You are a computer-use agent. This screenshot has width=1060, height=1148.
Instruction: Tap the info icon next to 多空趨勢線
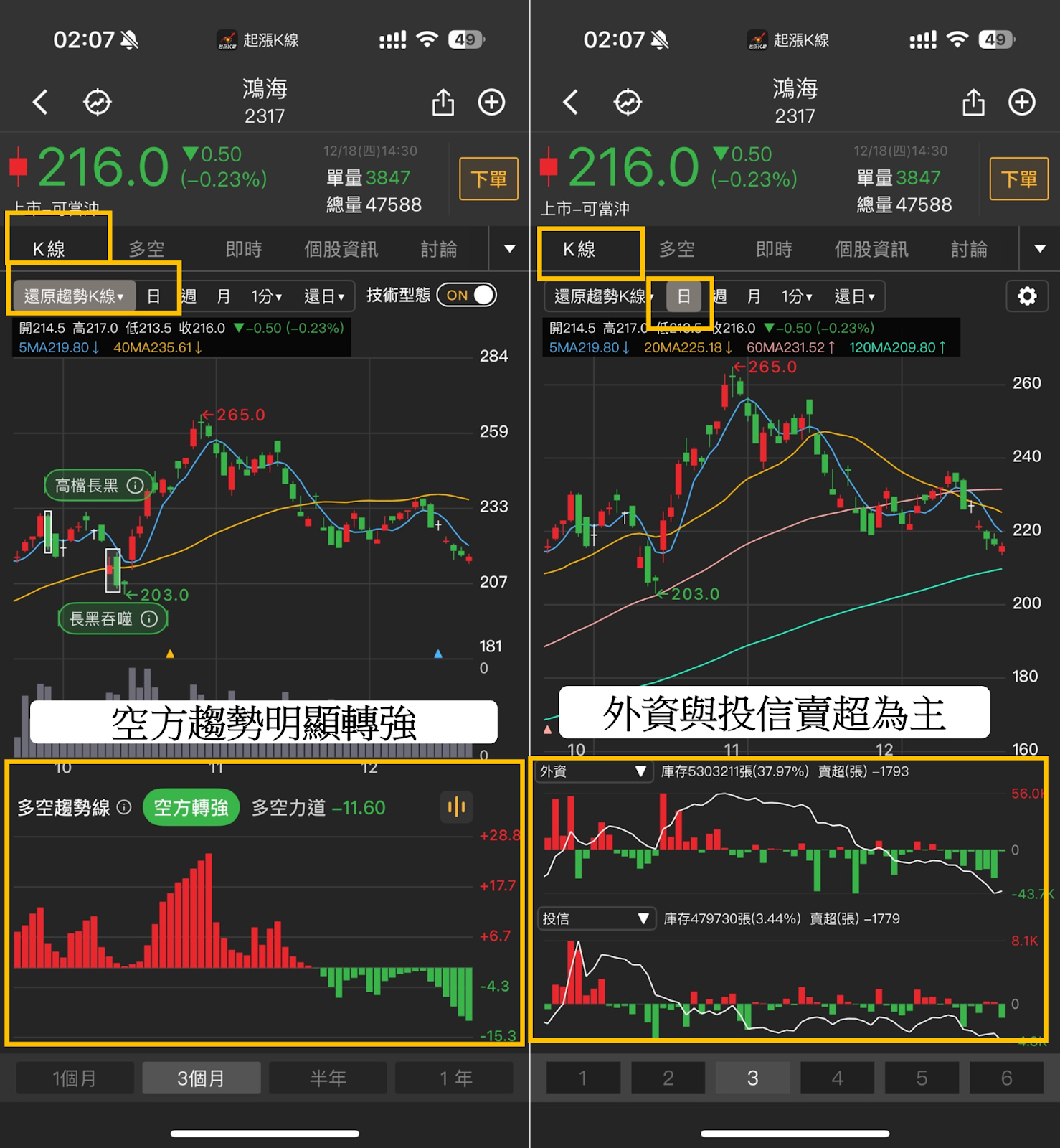(x=124, y=807)
